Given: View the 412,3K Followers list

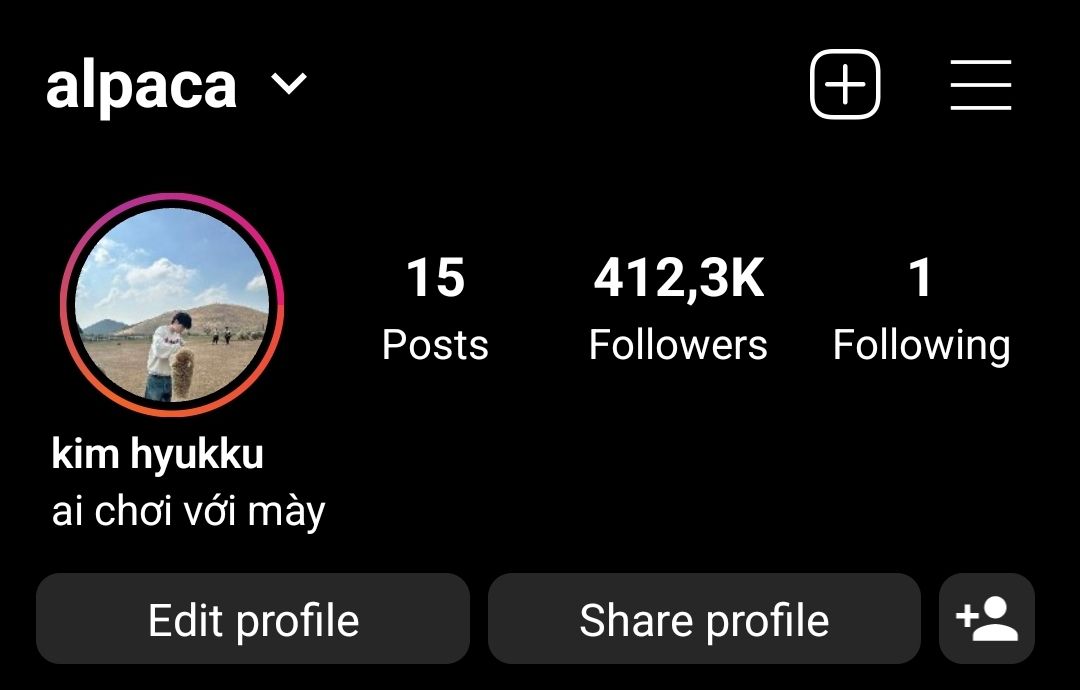Looking at the screenshot, I should [x=678, y=309].
